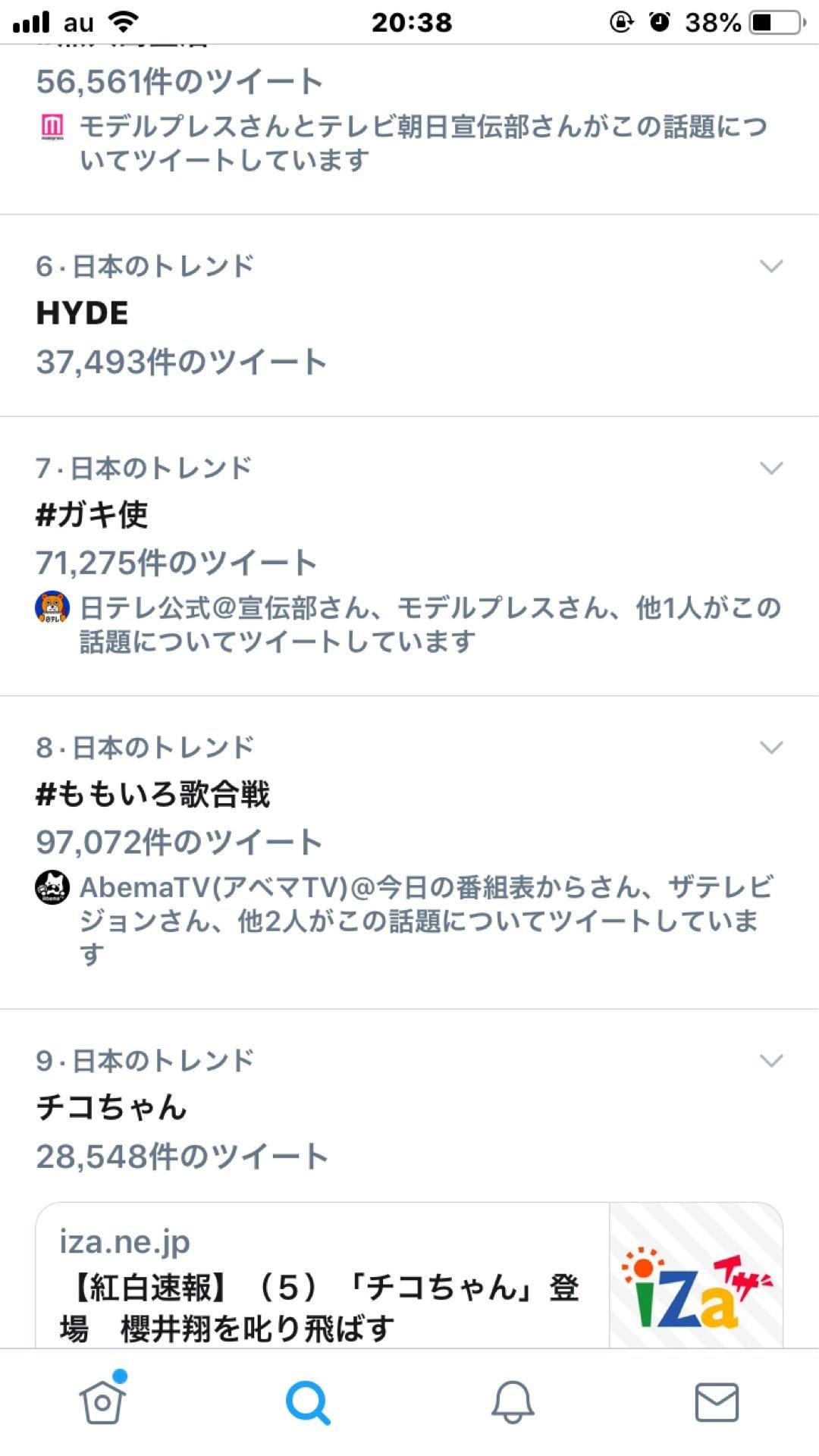Open the Direct Messages envelope icon
The image size is (819, 1456).
click(717, 1401)
